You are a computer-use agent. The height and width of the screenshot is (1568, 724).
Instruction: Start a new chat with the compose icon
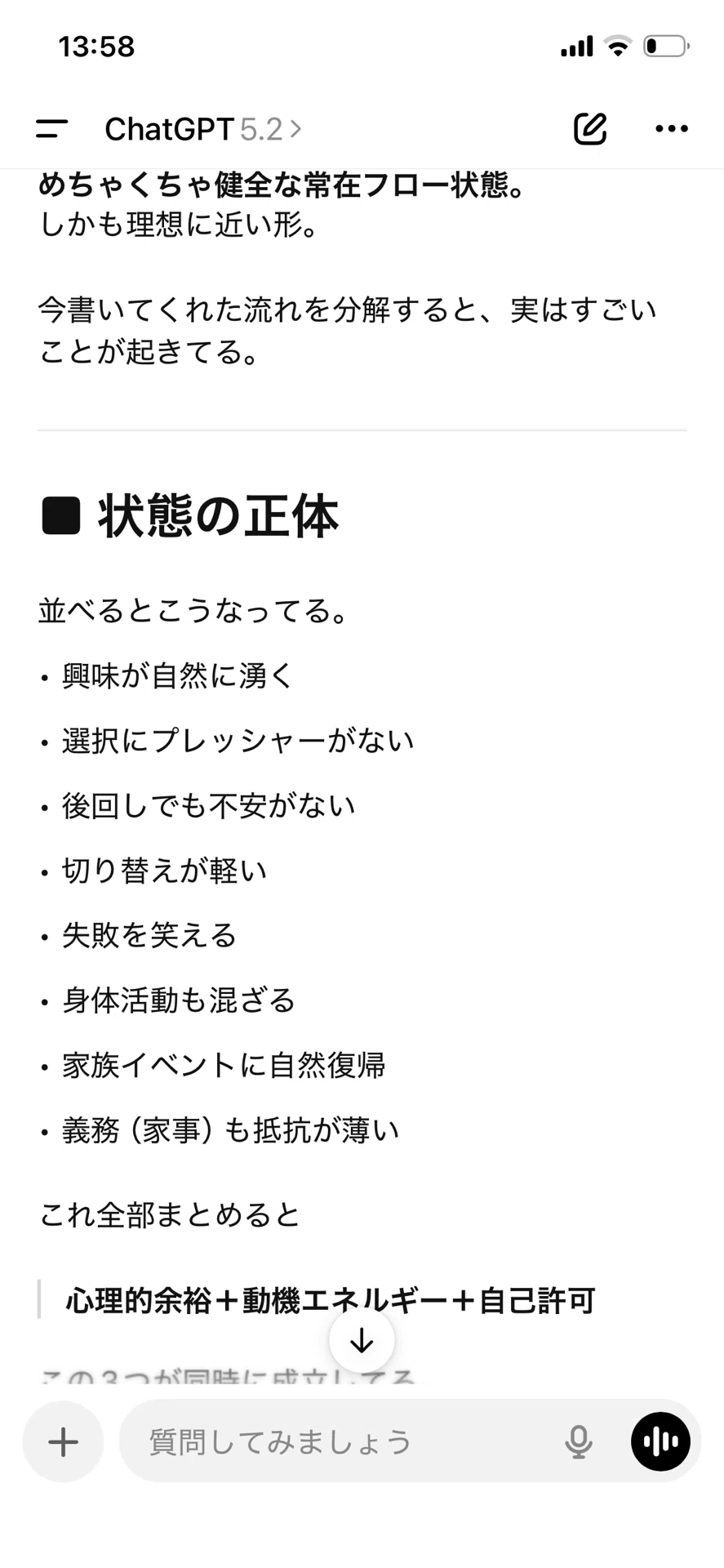tap(590, 128)
